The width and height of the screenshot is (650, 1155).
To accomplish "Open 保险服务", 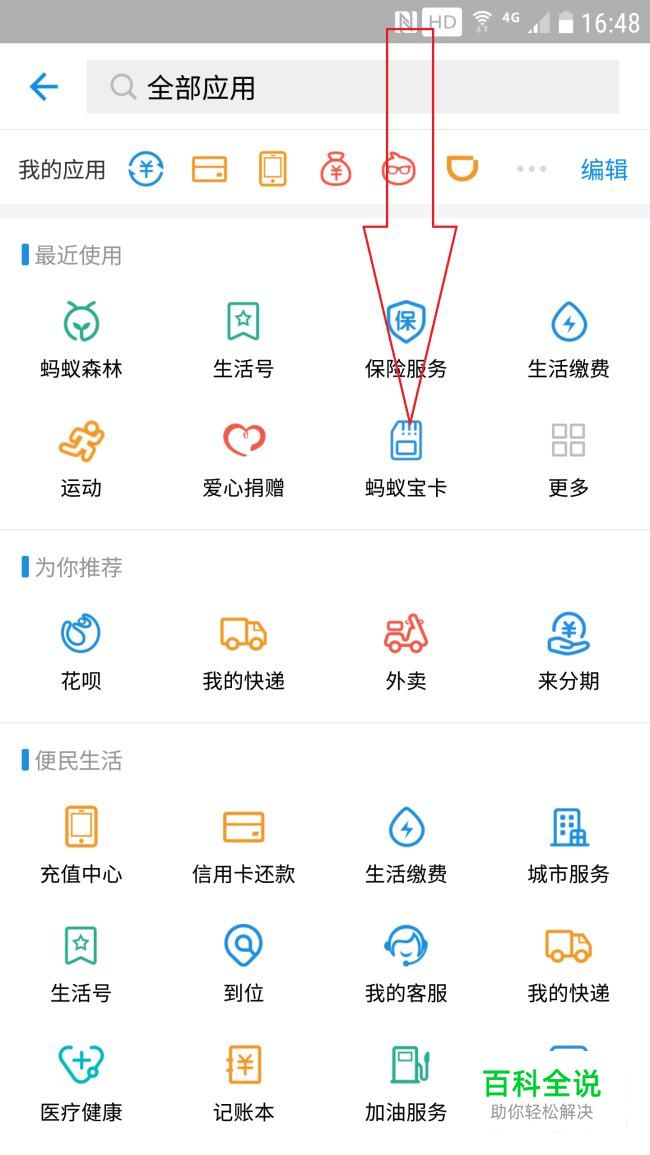I will pyautogui.click(x=406, y=340).
